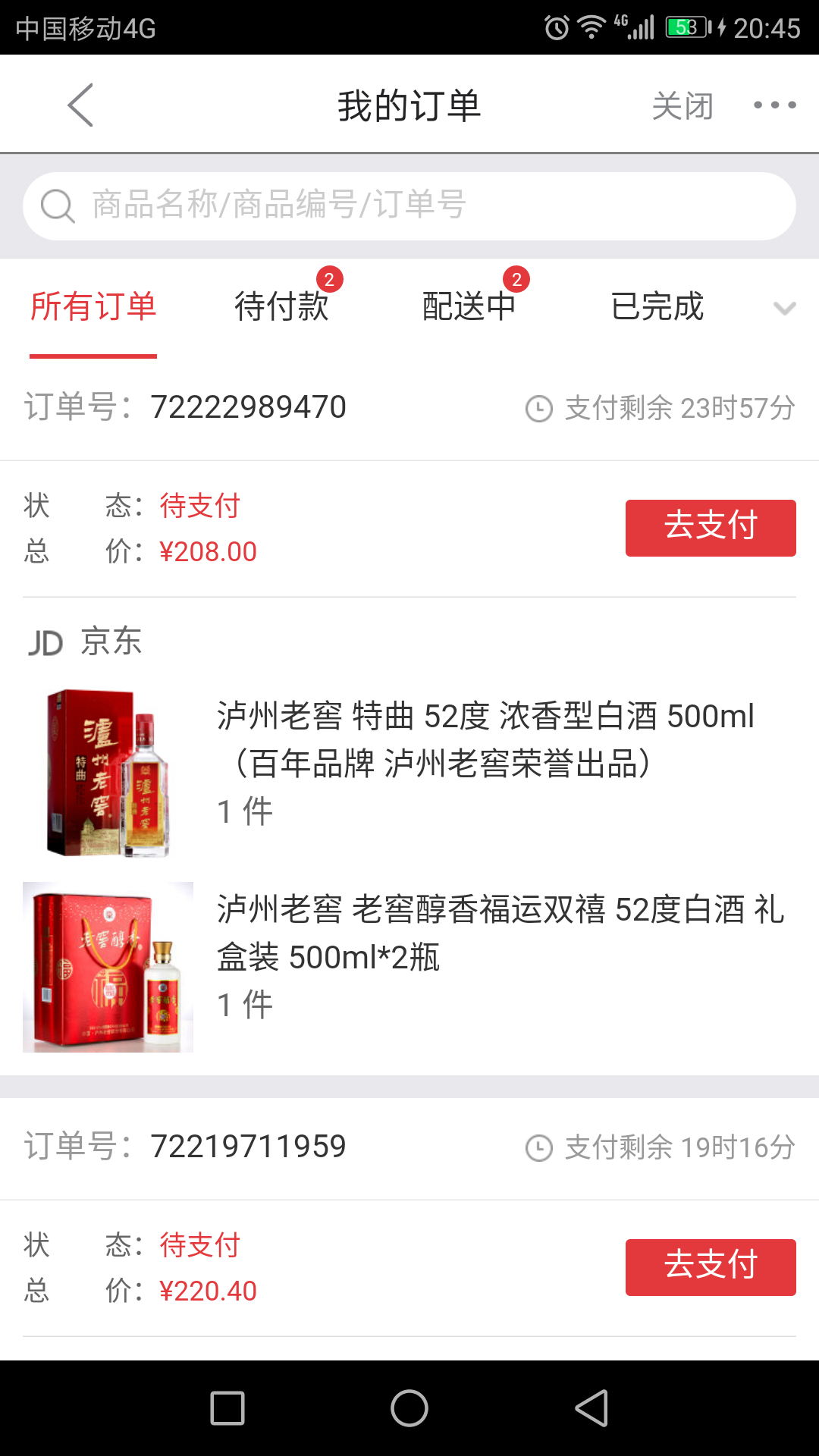
Task: Go to the Android home screen
Action: [x=409, y=1408]
